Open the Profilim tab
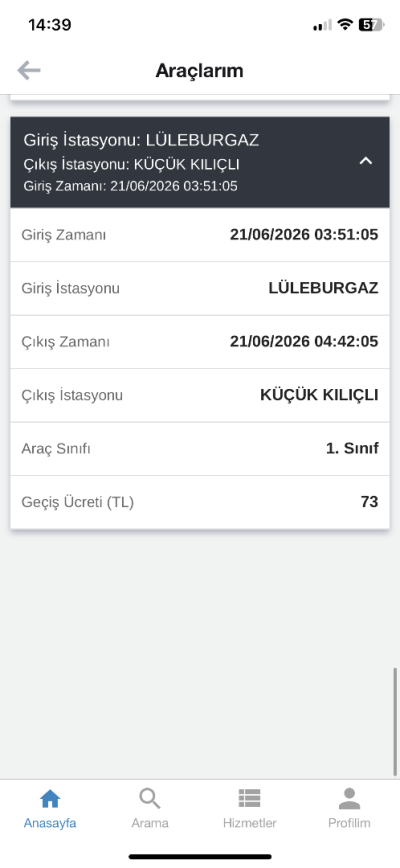 (x=349, y=809)
